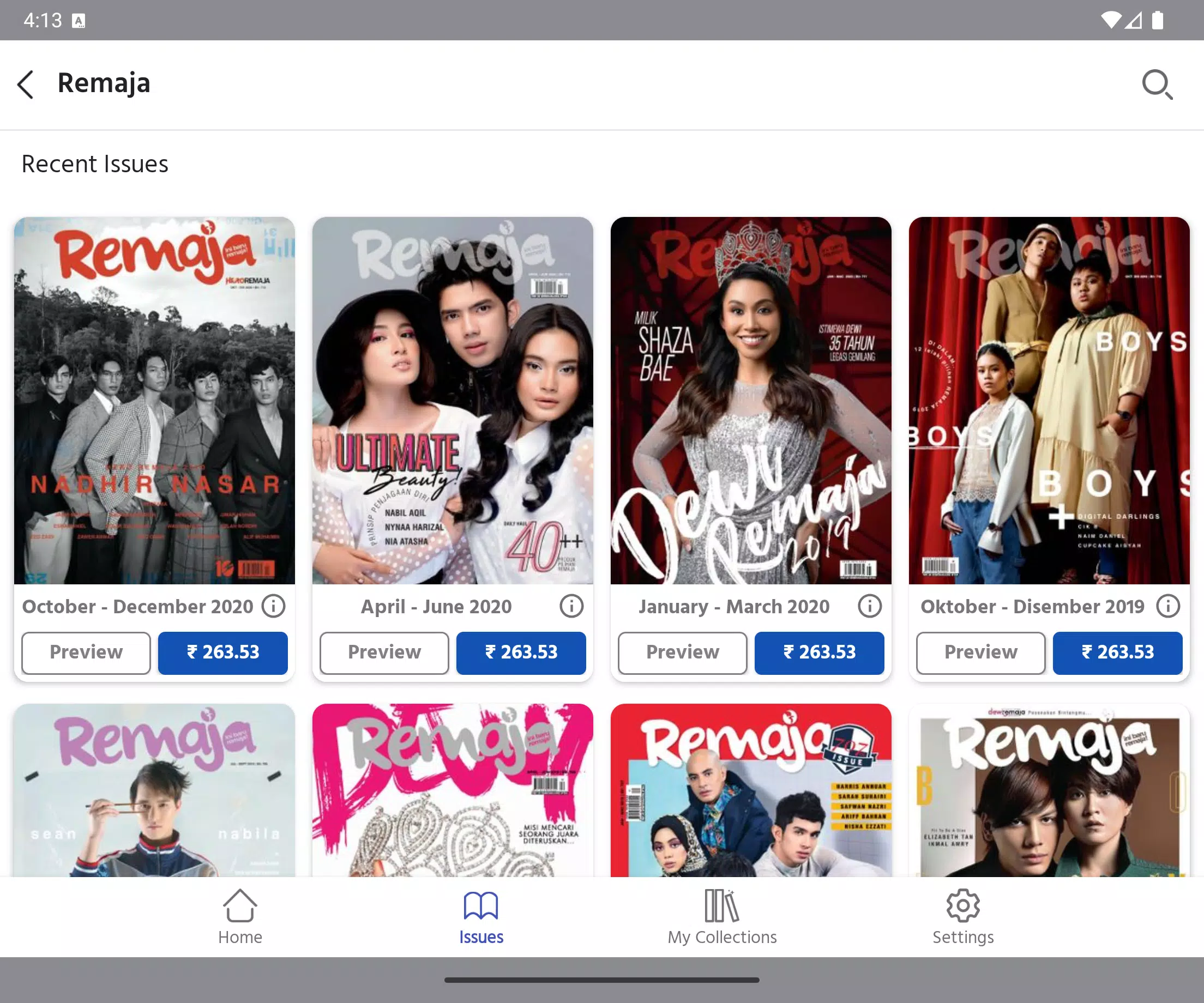Open the search icon
Viewport: 1204px width, 1003px height.
(1157, 85)
